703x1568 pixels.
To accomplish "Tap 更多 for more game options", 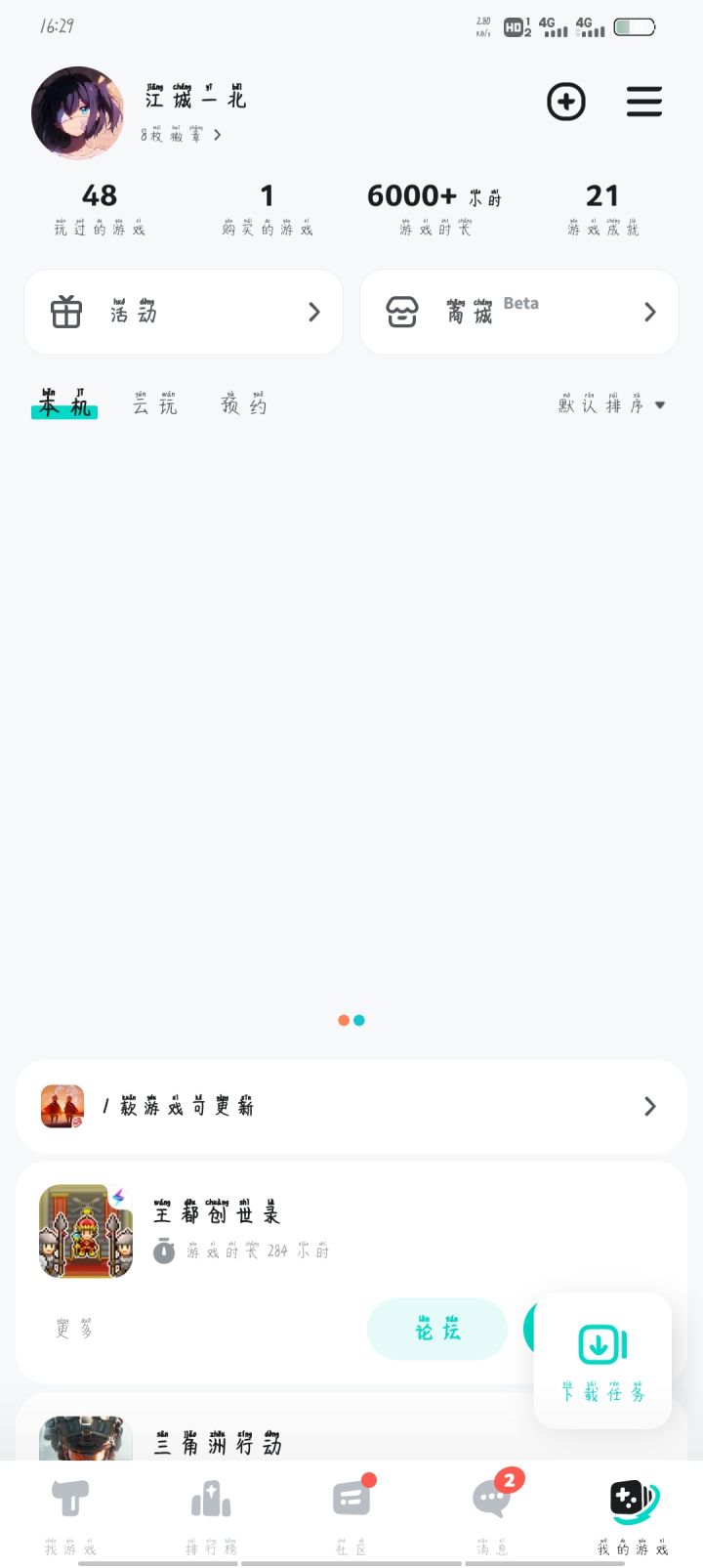I will point(72,1329).
